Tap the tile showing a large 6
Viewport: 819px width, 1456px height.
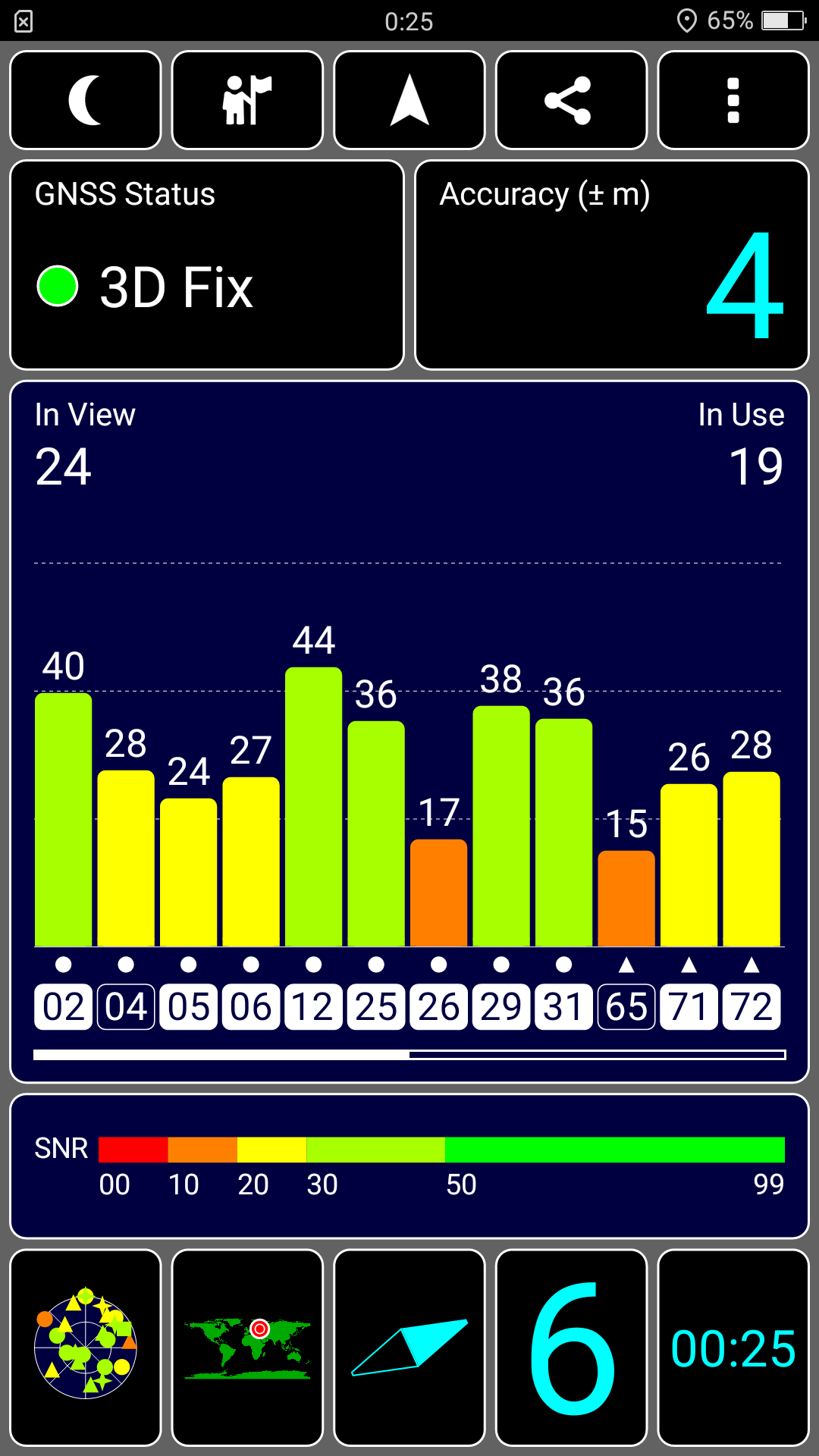point(571,1348)
